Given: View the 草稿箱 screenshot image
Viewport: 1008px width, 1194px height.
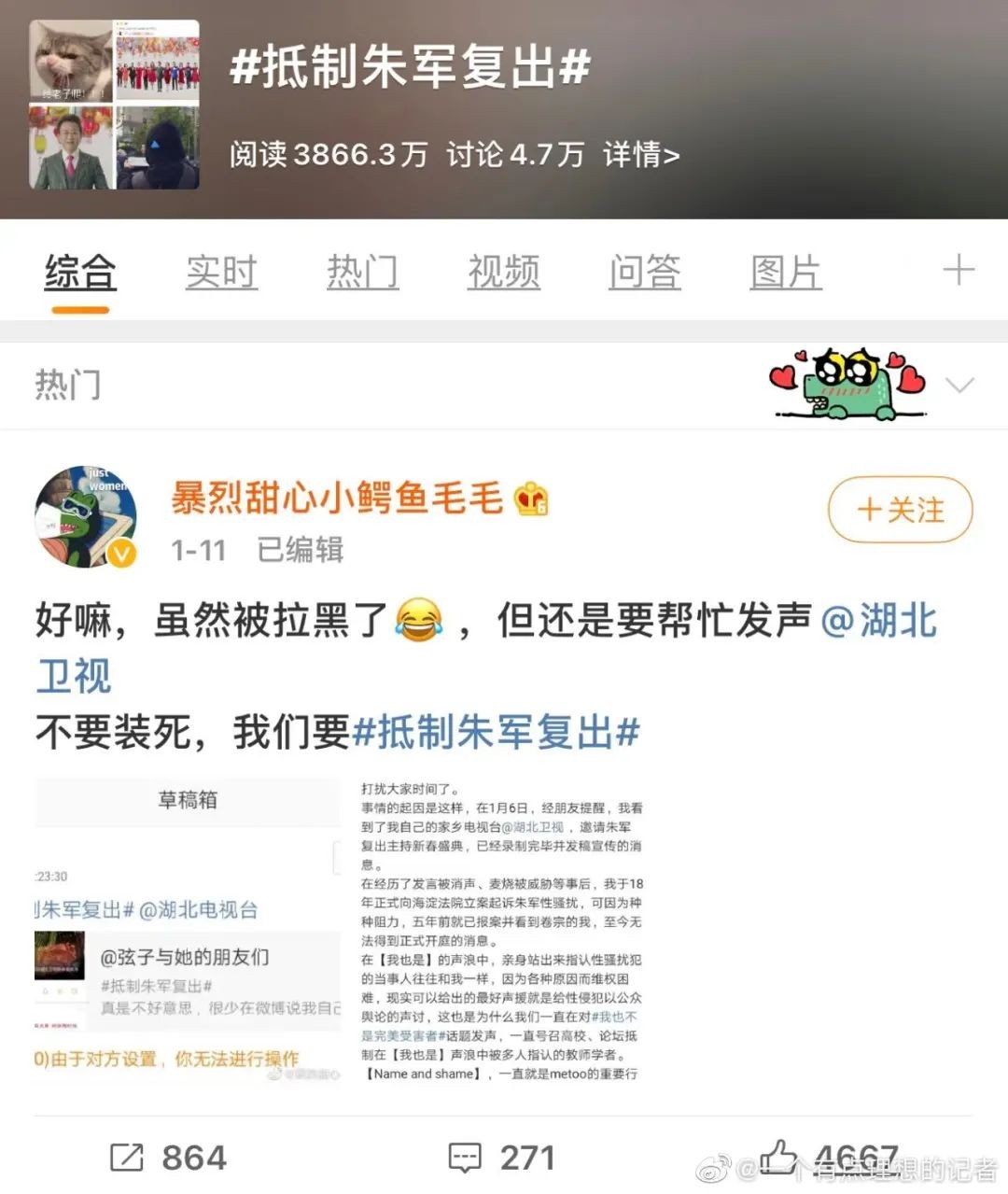Looking at the screenshot, I should tap(188, 929).
